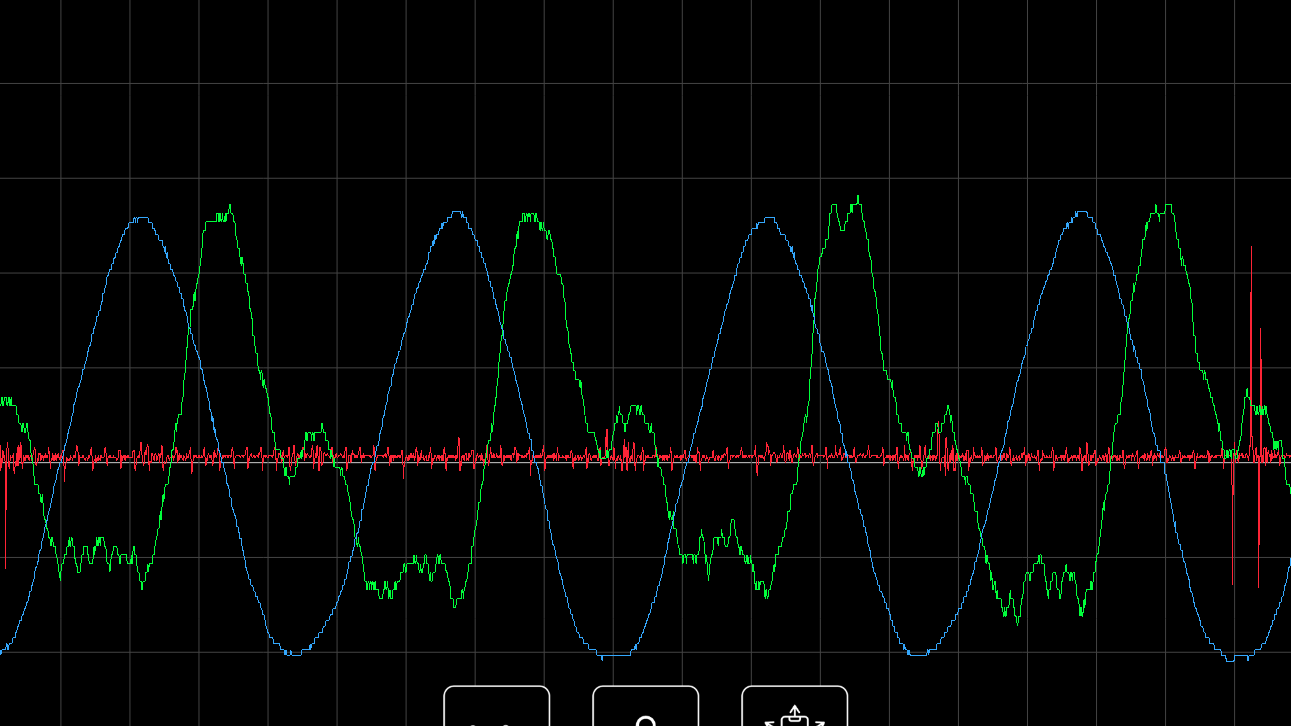
Task: Tap the middle button with circle icon
Action: (645, 708)
